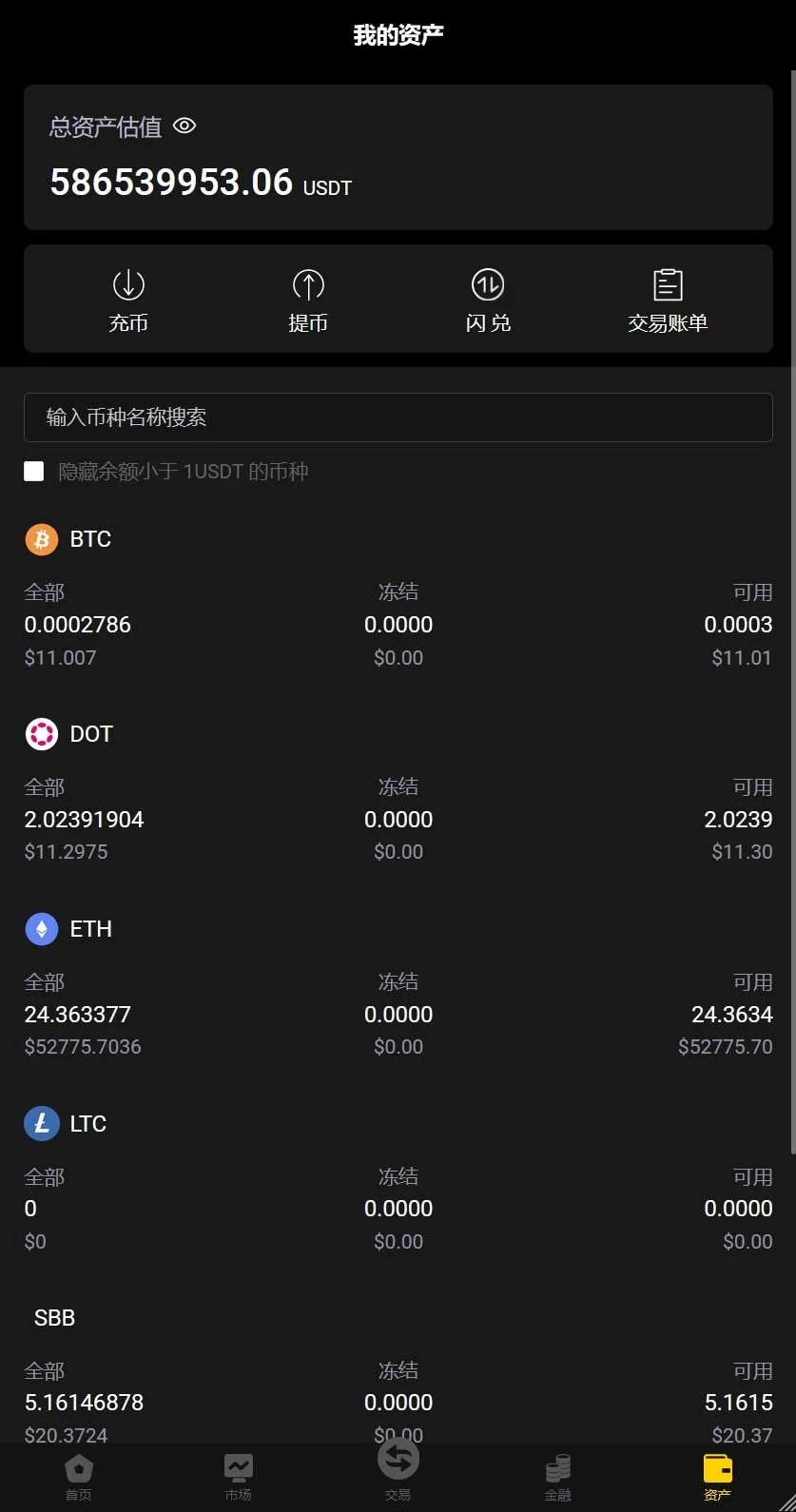Open the SBB asset entry
The image size is (796, 1512).
click(x=55, y=1318)
